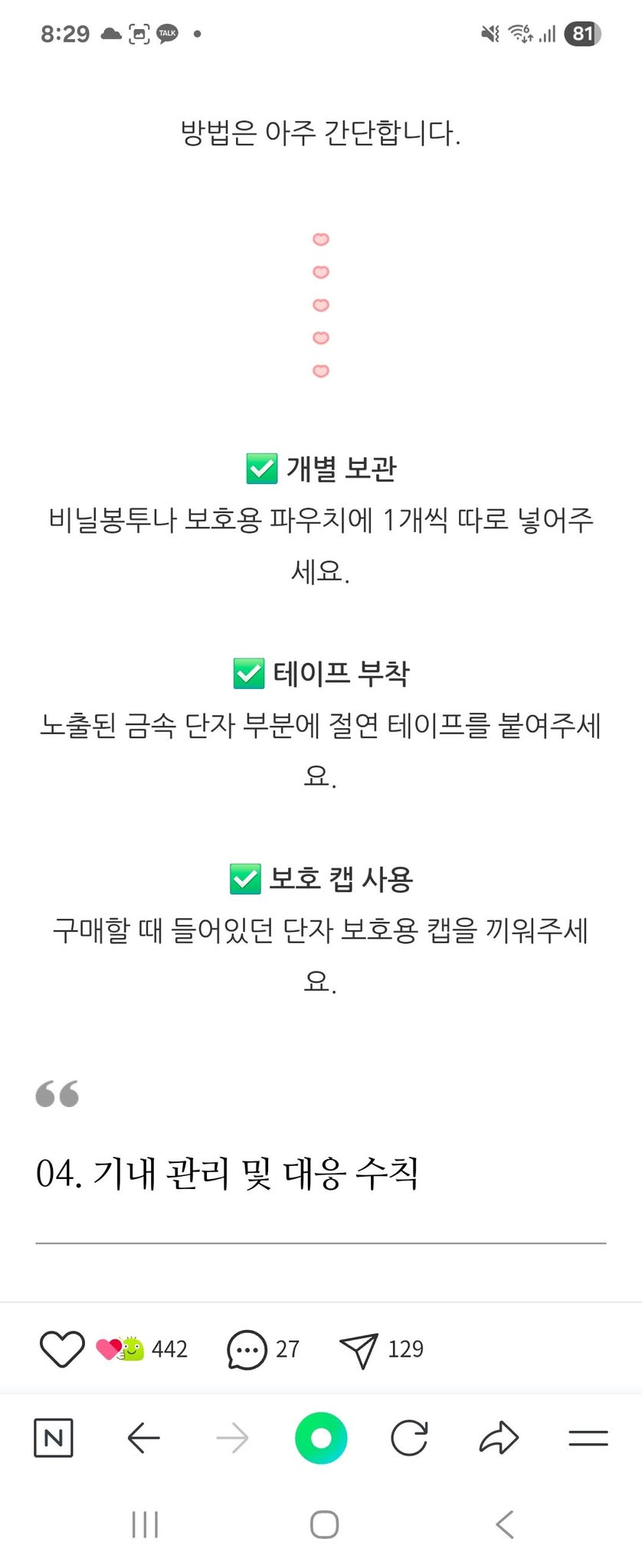Viewport: 642px width, 1568px height.
Task: Go to the phone home screen
Action: pos(324,1524)
